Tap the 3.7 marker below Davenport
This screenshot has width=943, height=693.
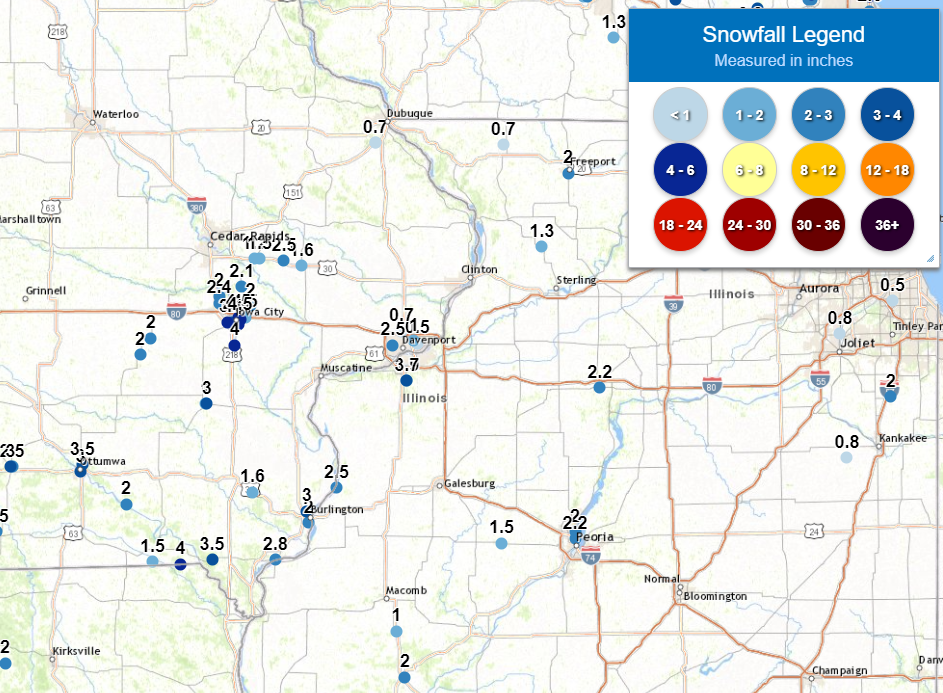pyautogui.click(x=406, y=380)
